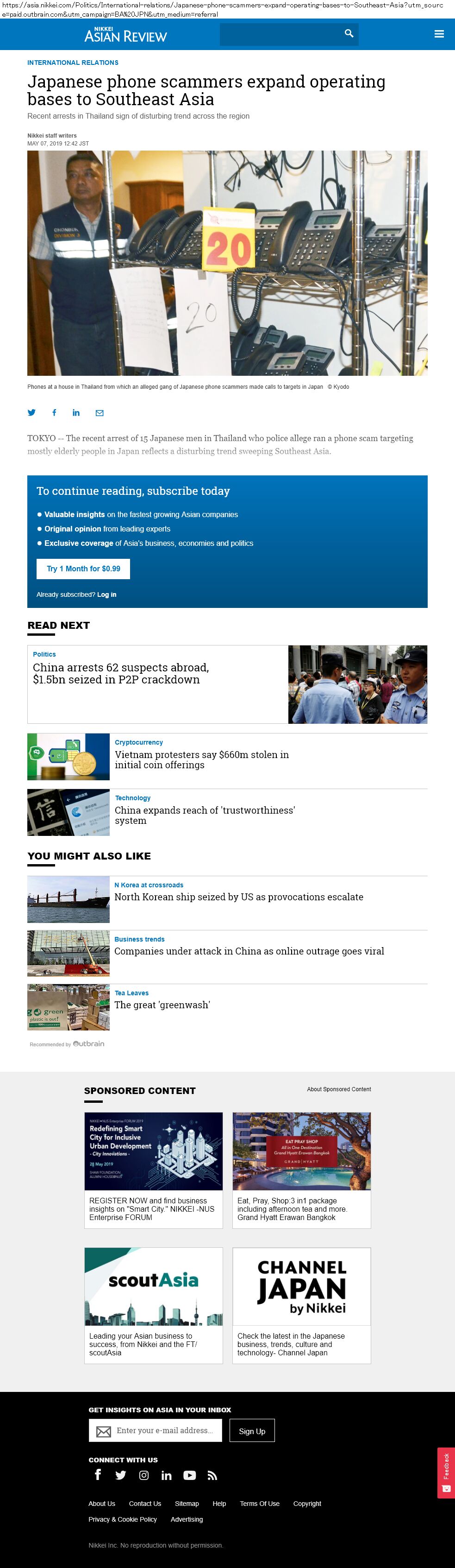Screen dimensions: 455x1568
Task: Read Vietnam protesters $660m stolen story
Action: coord(201,759)
